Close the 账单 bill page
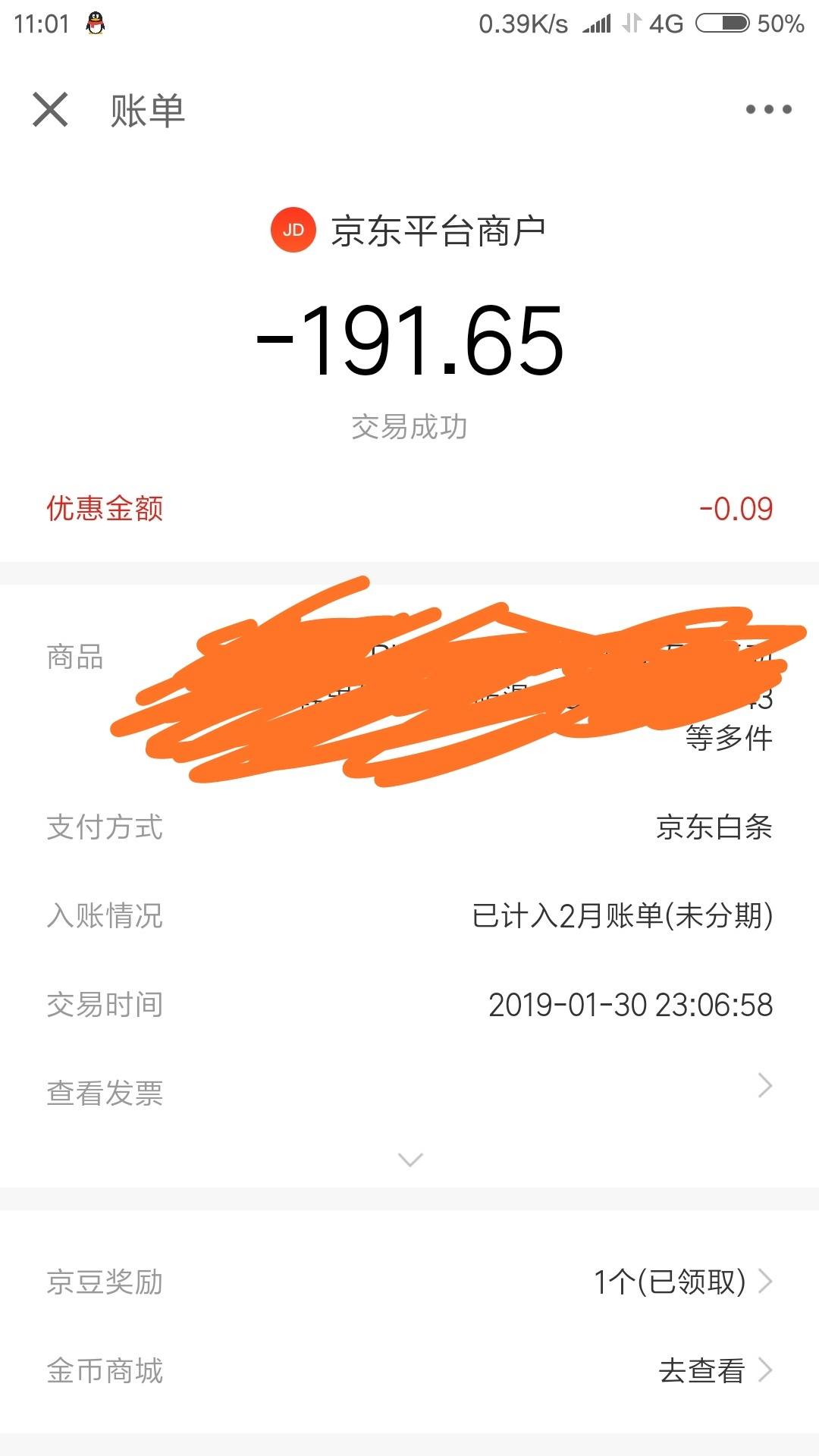This screenshot has width=819, height=1456. (50, 110)
